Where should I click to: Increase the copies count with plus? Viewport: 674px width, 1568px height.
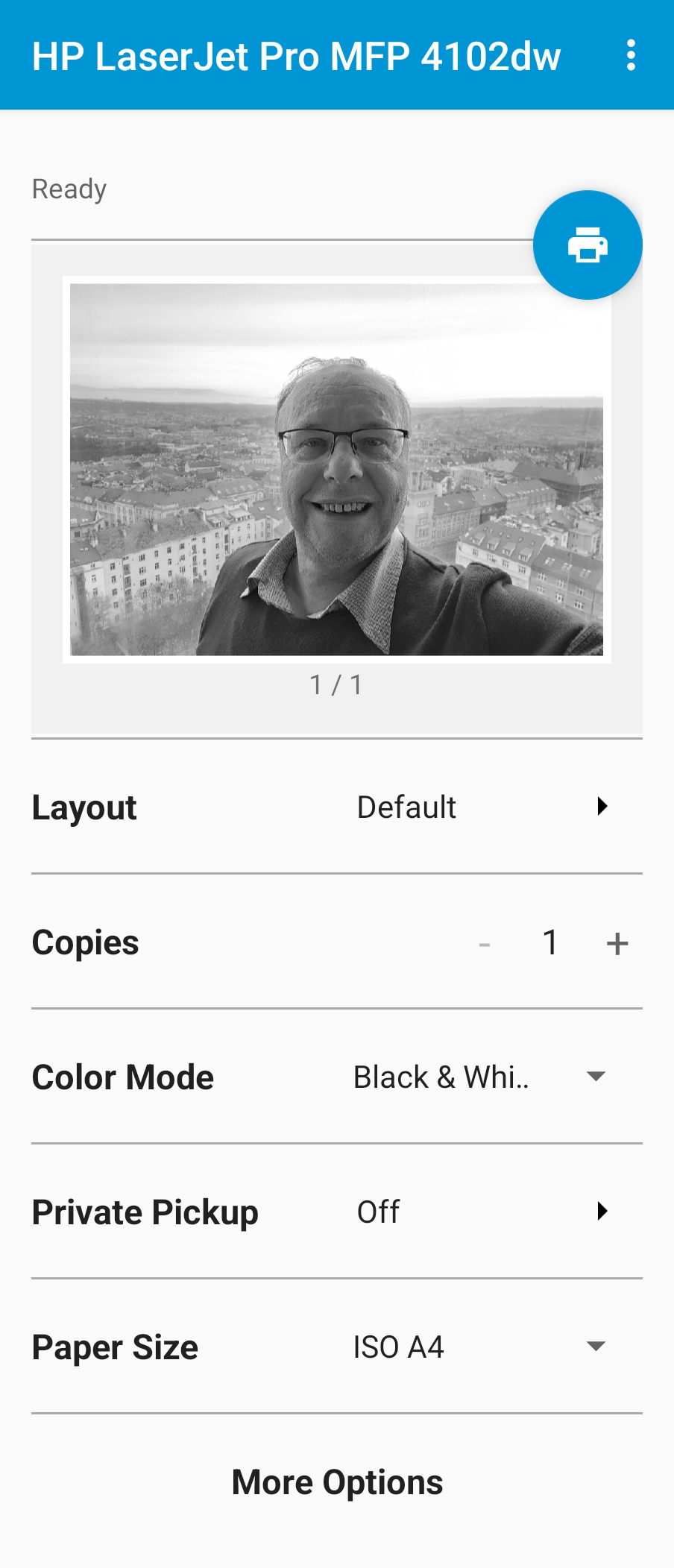click(617, 943)
